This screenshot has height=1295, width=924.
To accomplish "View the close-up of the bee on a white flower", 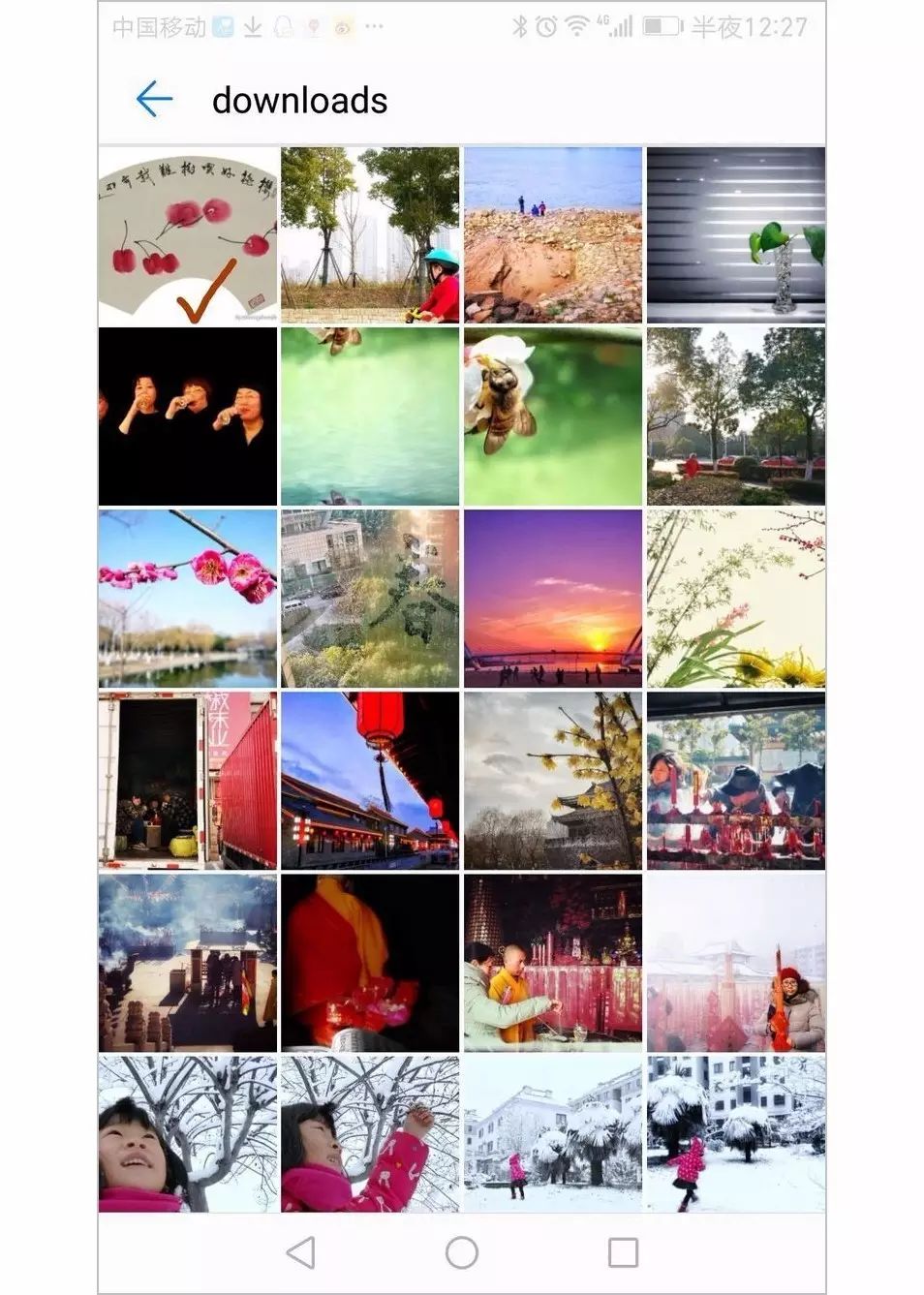I will tap(553, 416).
